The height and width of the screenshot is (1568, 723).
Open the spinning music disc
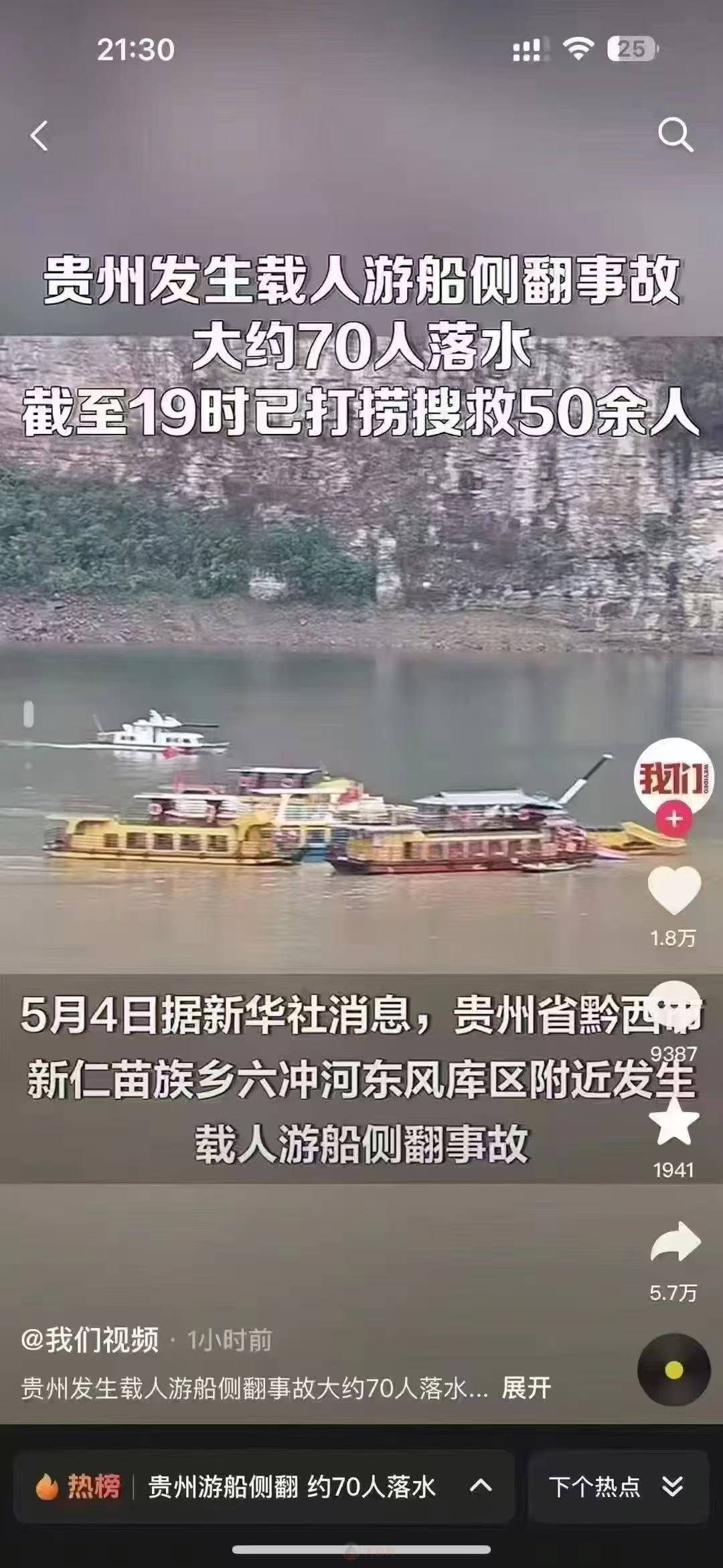pos(673,1370)
